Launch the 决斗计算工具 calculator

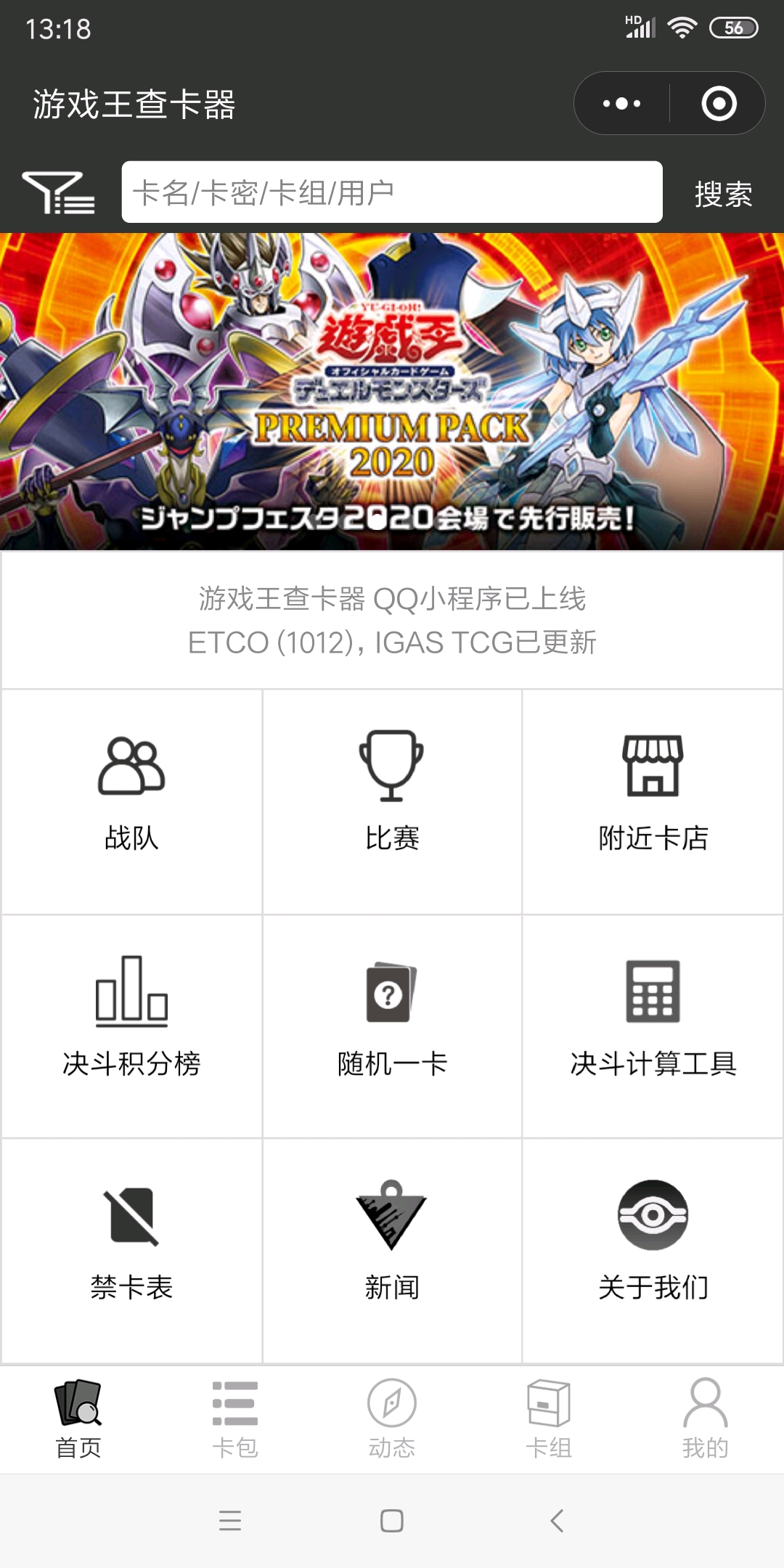pyautogui.click(x=653, y=1020)
